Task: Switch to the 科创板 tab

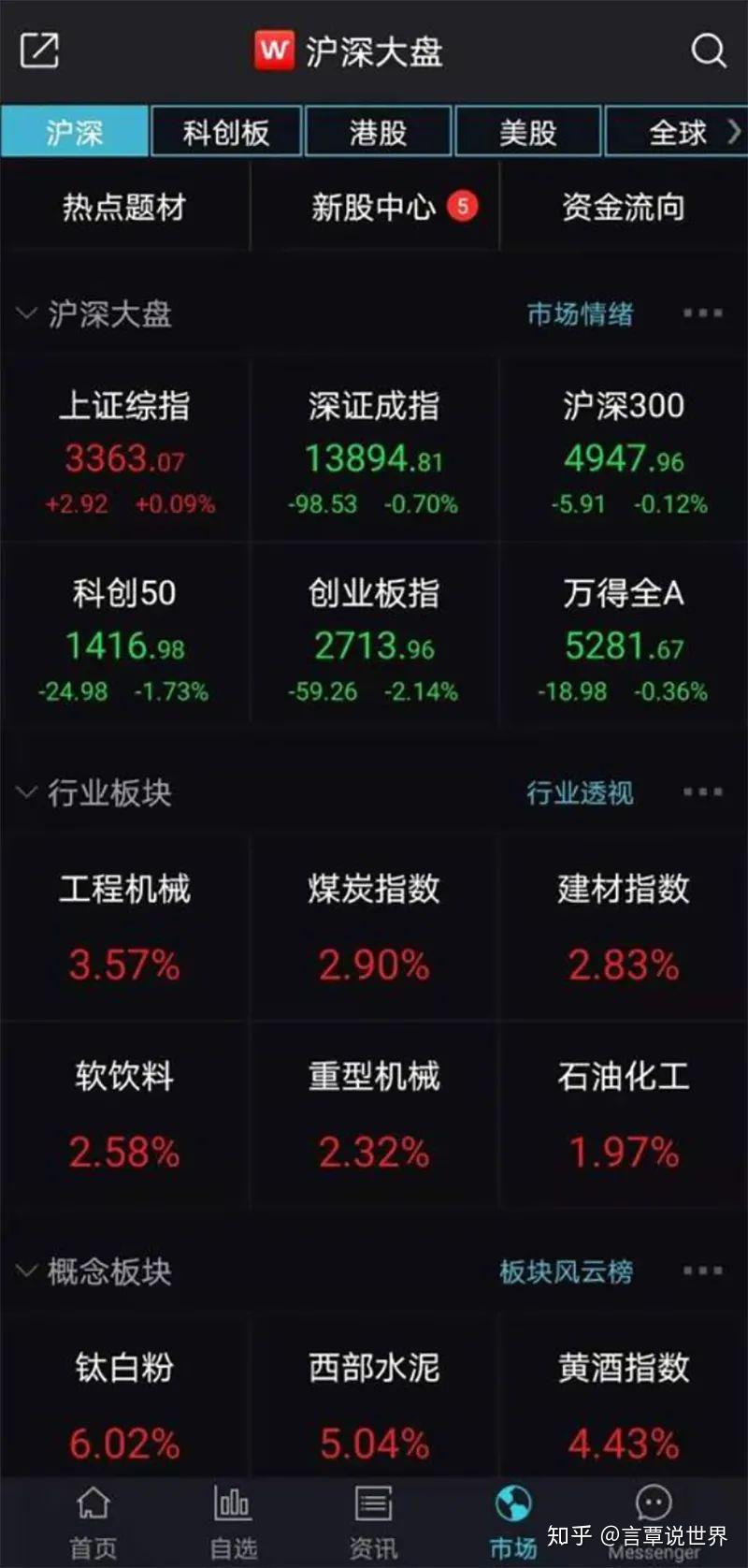Action: click(x=226, y=132)
